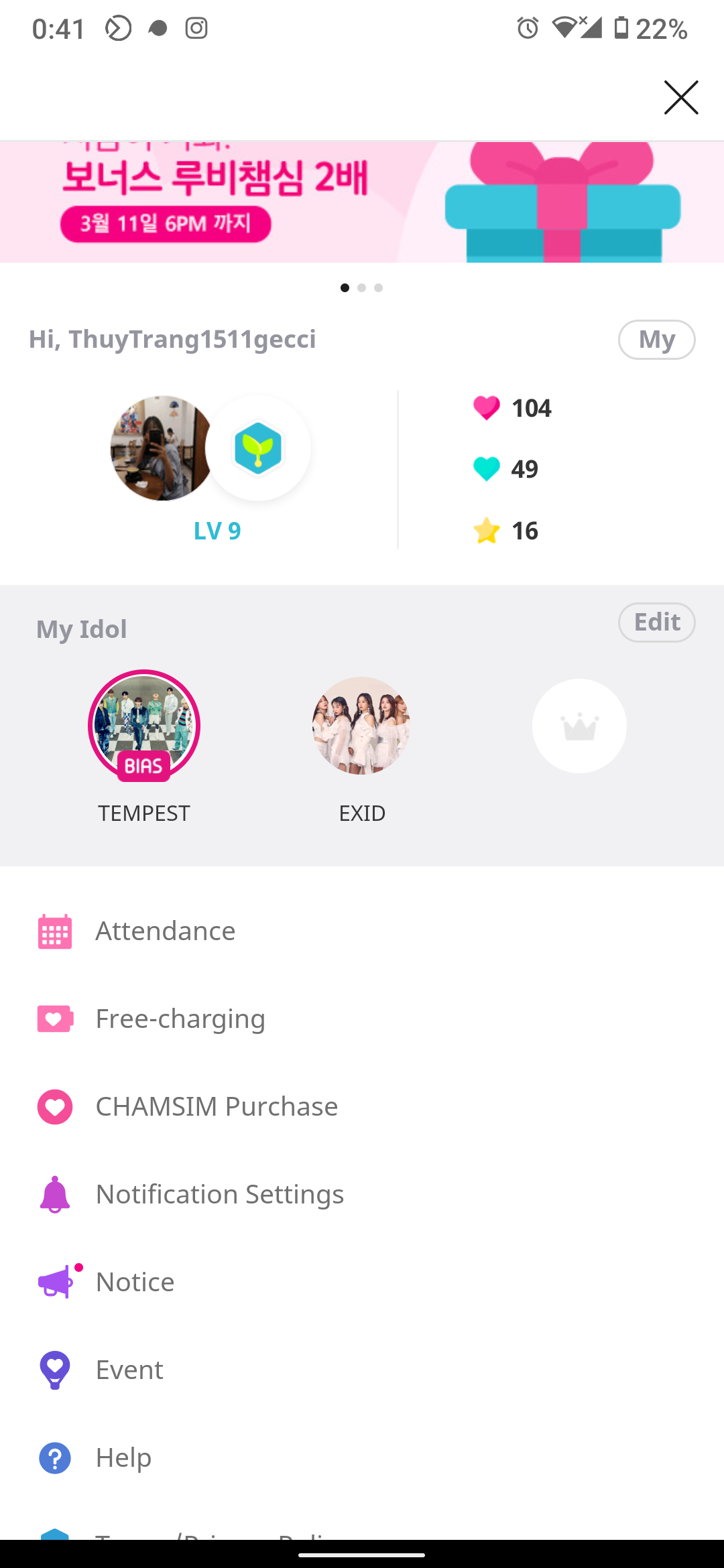
Task: Edit the My Idol list
Action: point(656,623)
